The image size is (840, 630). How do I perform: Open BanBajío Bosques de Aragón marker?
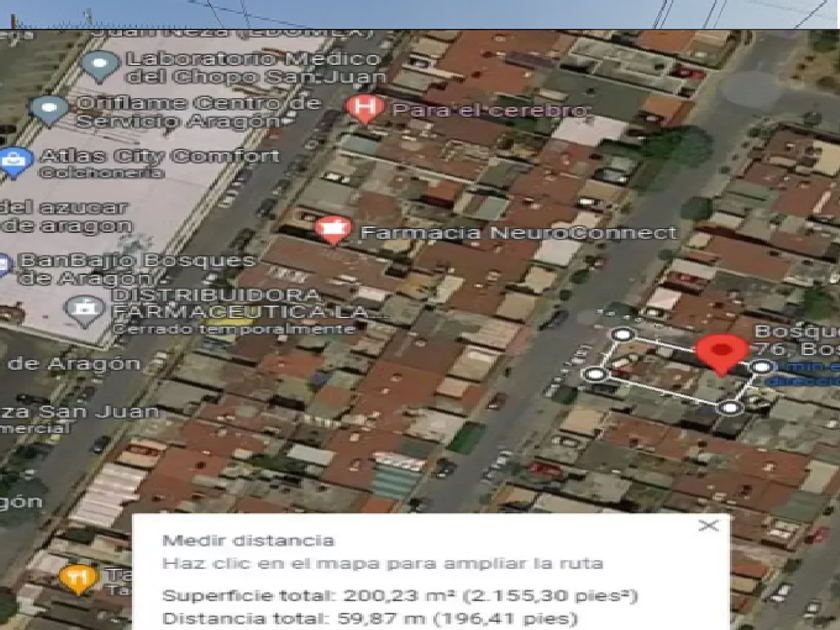point(4,265)
